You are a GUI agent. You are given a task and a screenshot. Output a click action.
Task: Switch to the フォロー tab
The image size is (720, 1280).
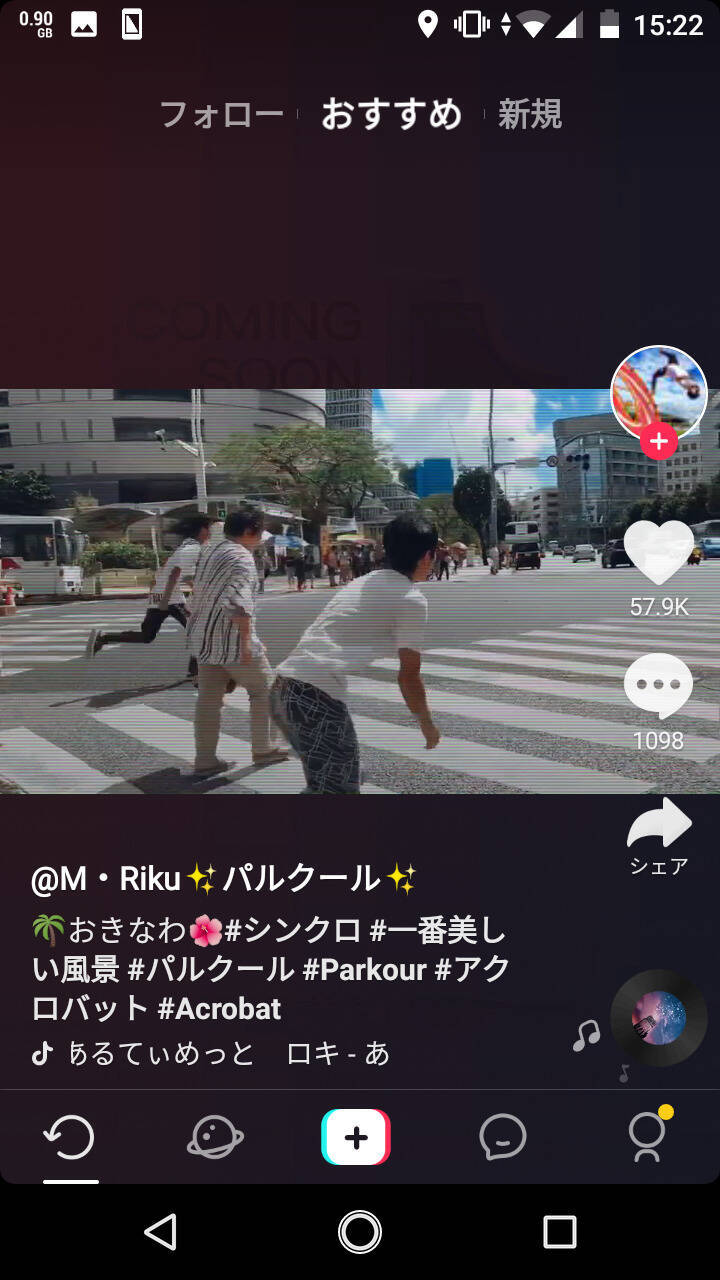click(221, 115)
